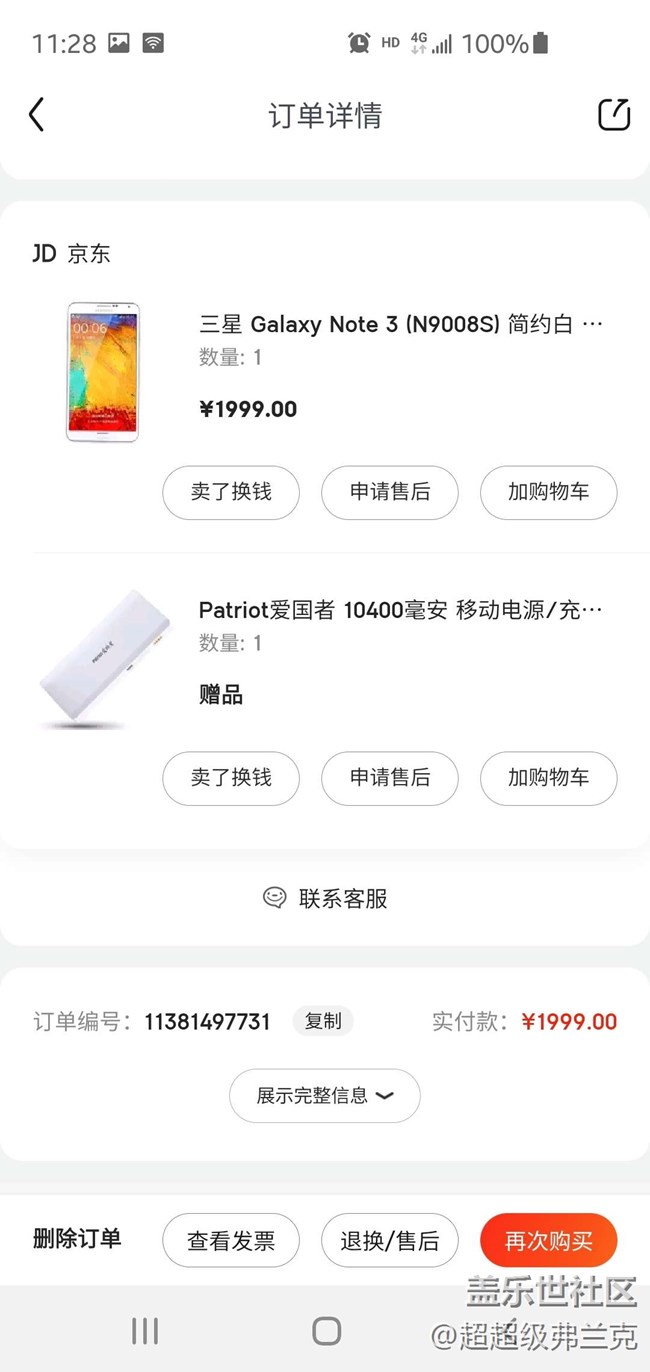Open the JD 京东 store

pos(72,254)
